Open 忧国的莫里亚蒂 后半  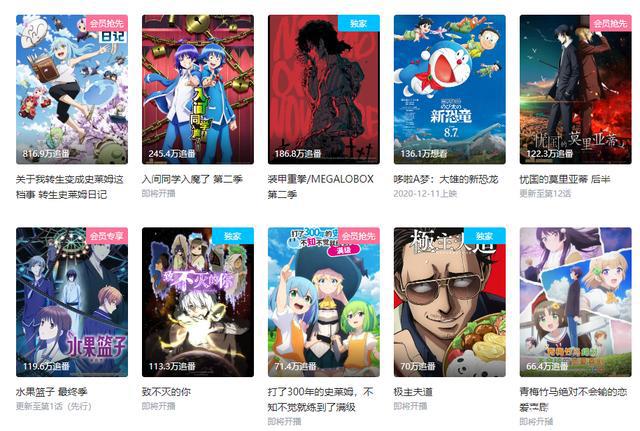[575, 90]
